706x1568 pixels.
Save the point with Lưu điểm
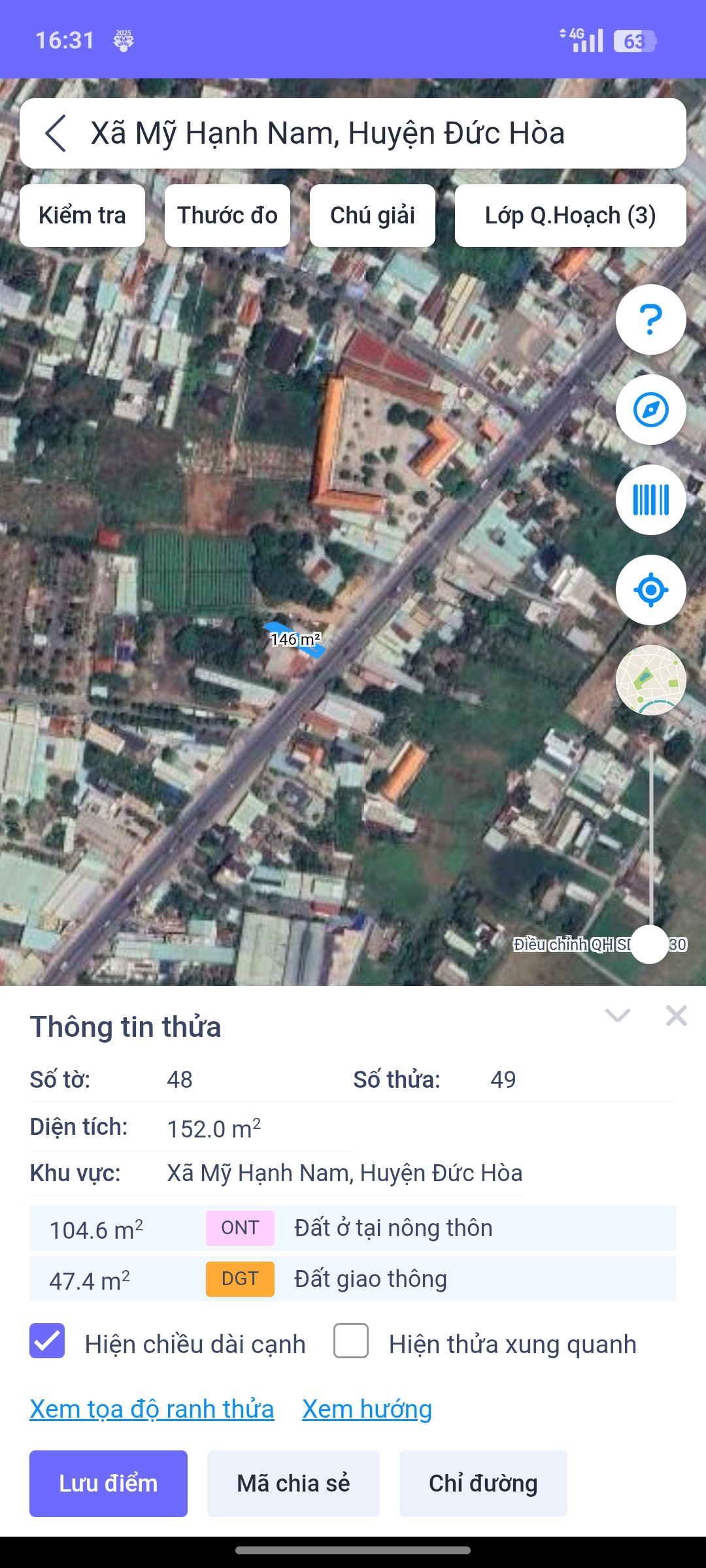(x=109, y=1484)
